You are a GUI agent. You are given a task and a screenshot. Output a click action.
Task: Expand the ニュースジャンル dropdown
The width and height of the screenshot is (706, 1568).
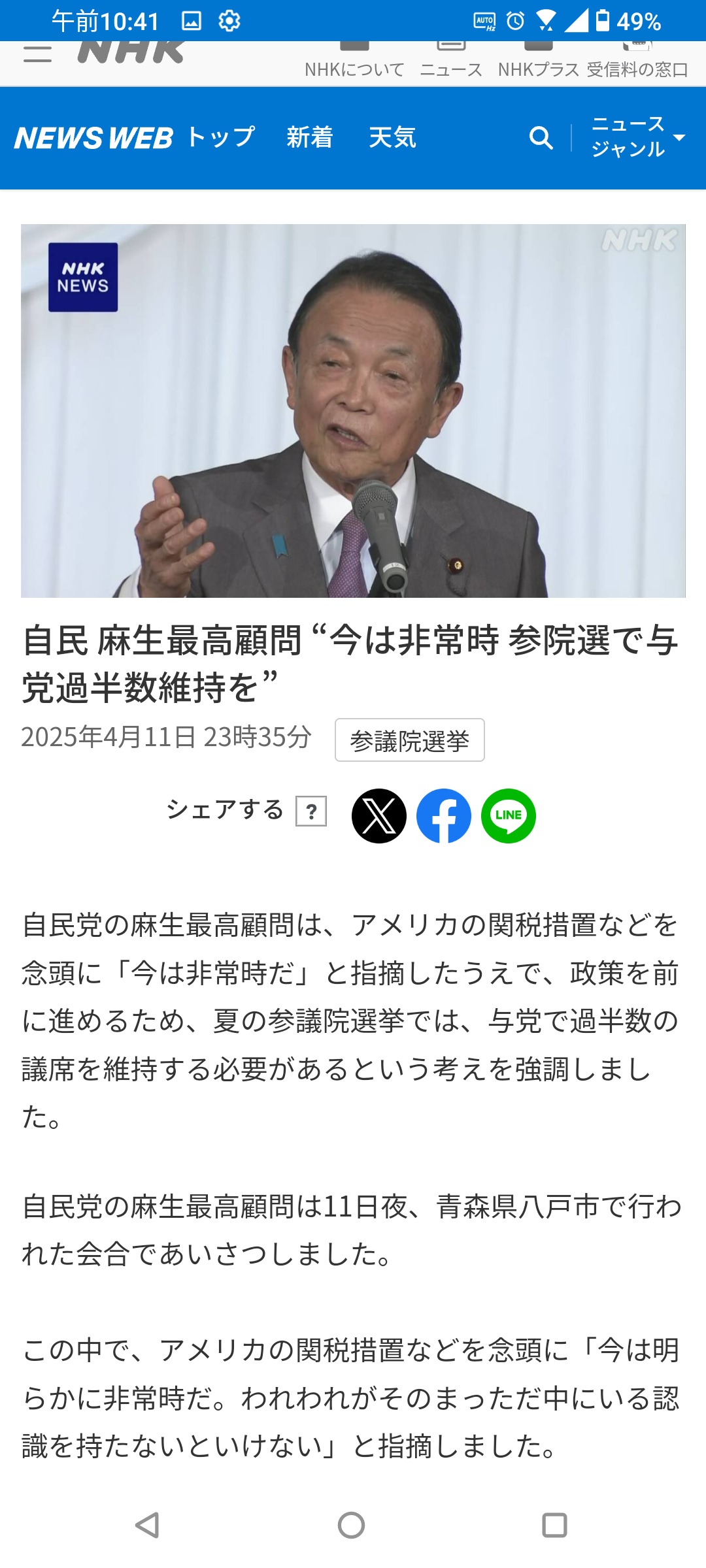(x=637, y=137)
